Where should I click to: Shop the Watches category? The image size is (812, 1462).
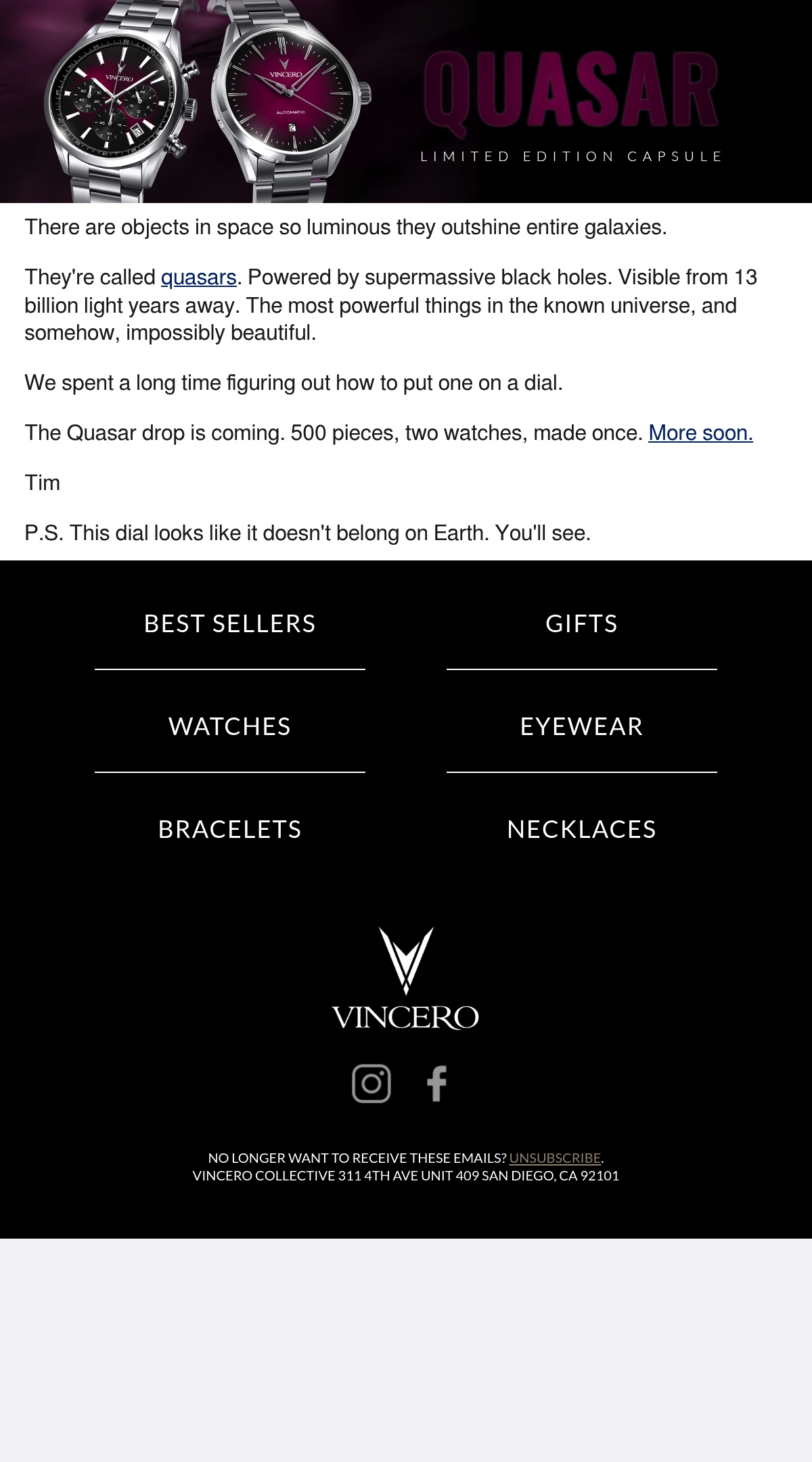click(x=230, y=726)
